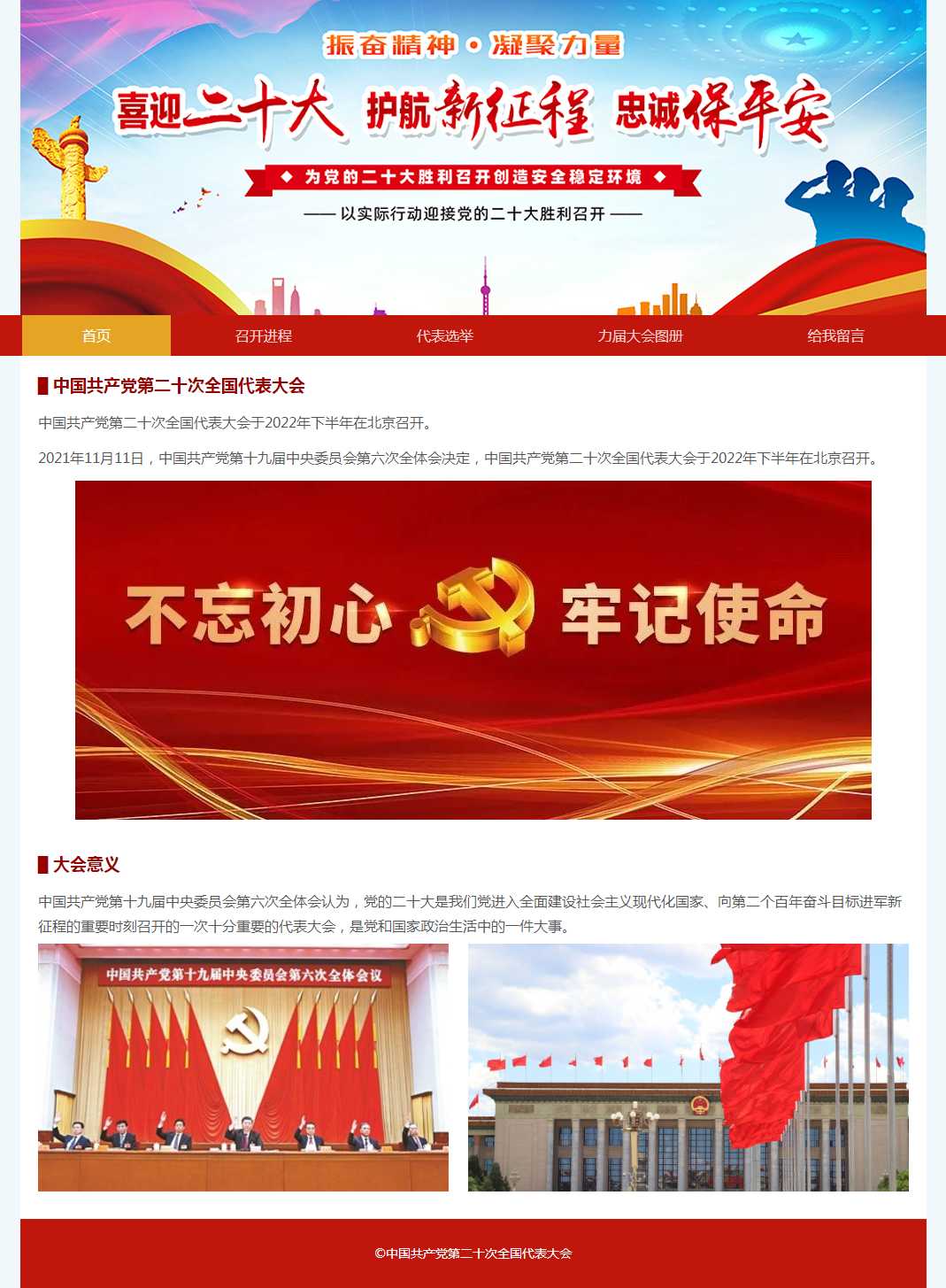Switch to the 代表选举 tab
Viewport: 946px width, 1288px height.
(x=445, y=335)
